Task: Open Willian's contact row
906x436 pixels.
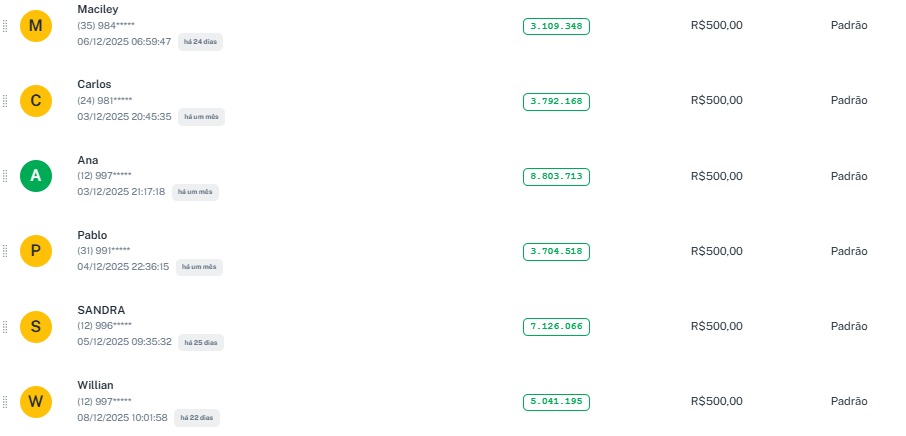Action: tap(95, 385)
